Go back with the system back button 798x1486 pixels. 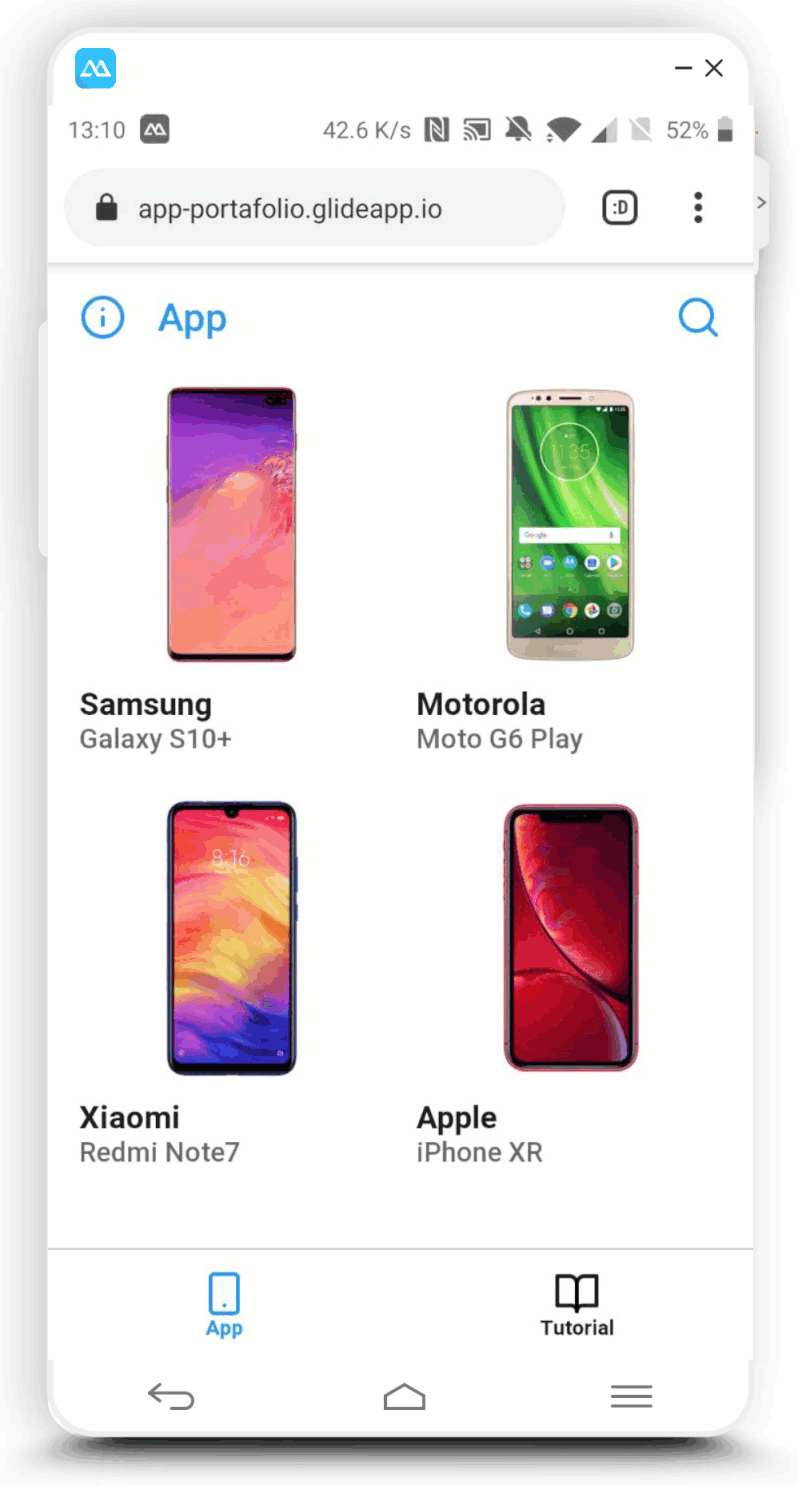tap(171, 1396)
